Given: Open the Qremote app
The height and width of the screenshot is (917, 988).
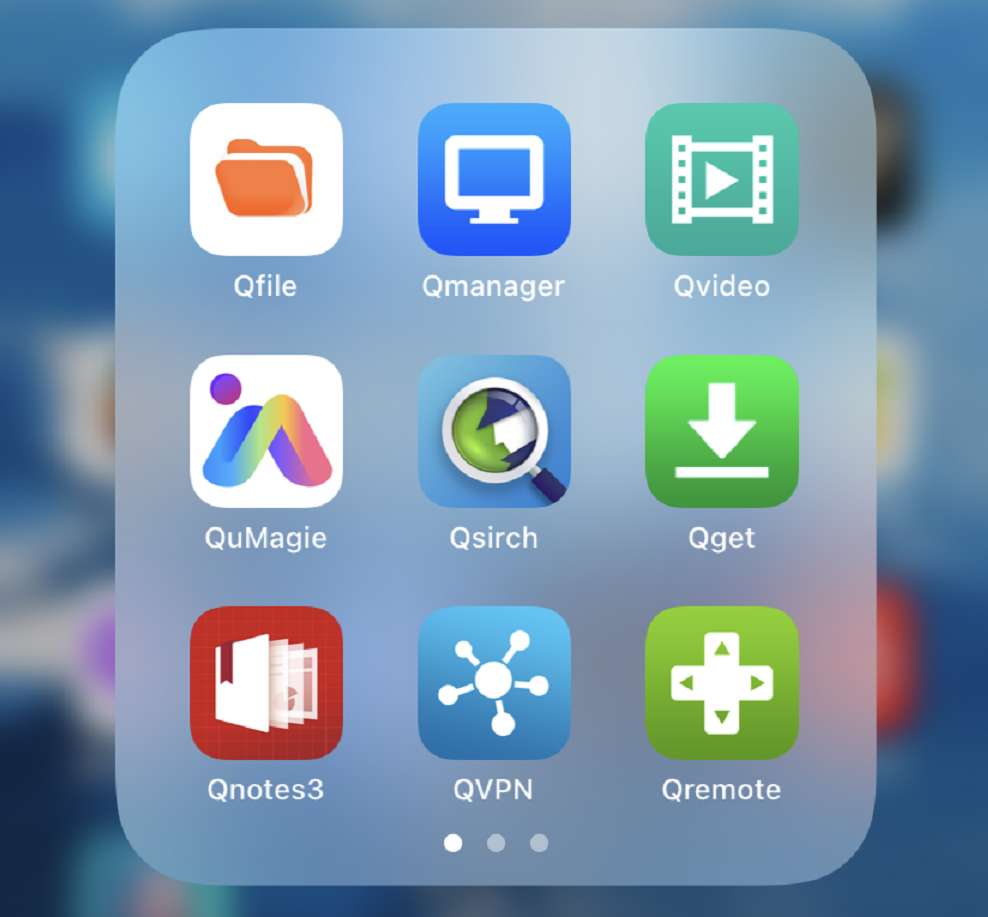Looking at the screenshot, I should (x=721, y=683).
